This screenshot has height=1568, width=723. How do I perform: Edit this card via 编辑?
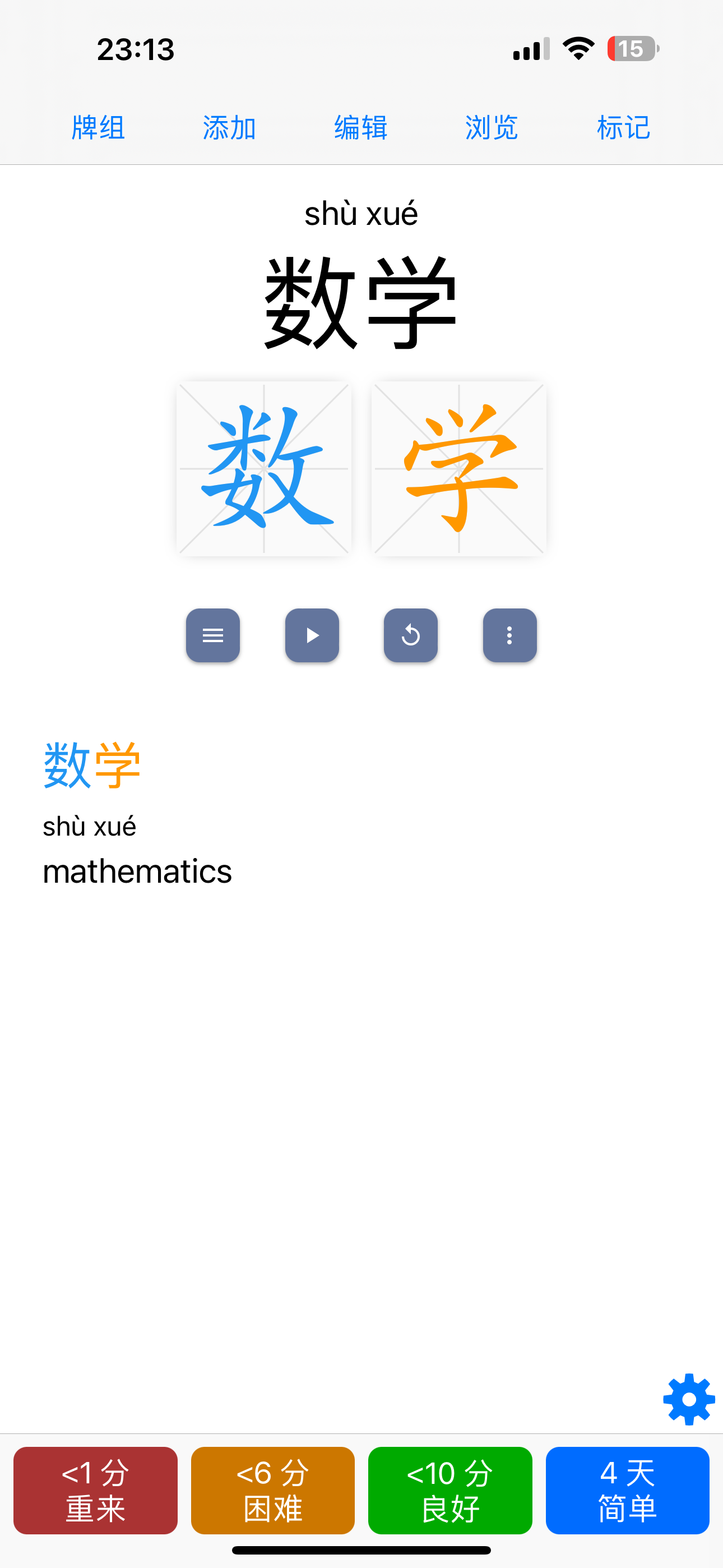point(361,128)
